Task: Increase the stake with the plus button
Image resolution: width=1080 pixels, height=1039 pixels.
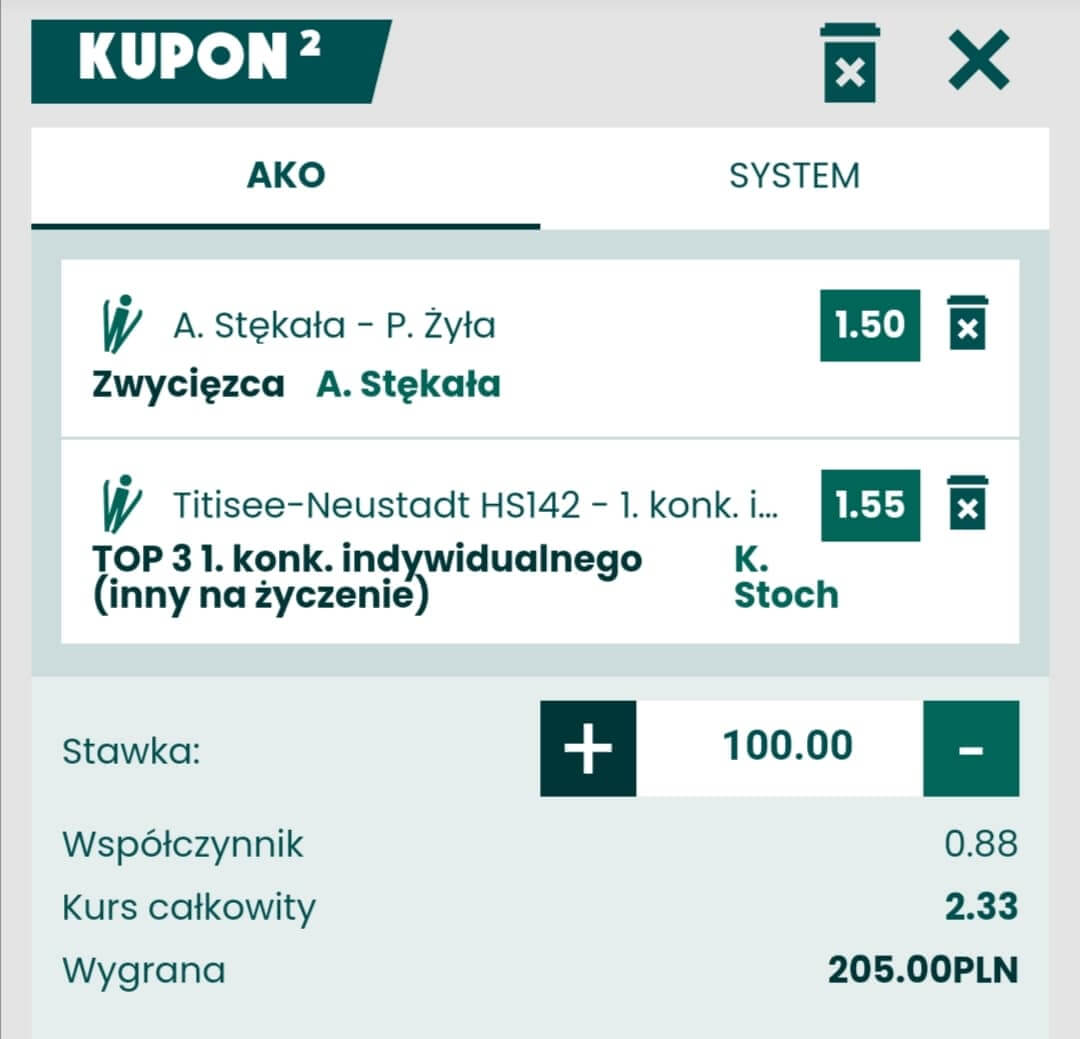Action: coord(588,749)
